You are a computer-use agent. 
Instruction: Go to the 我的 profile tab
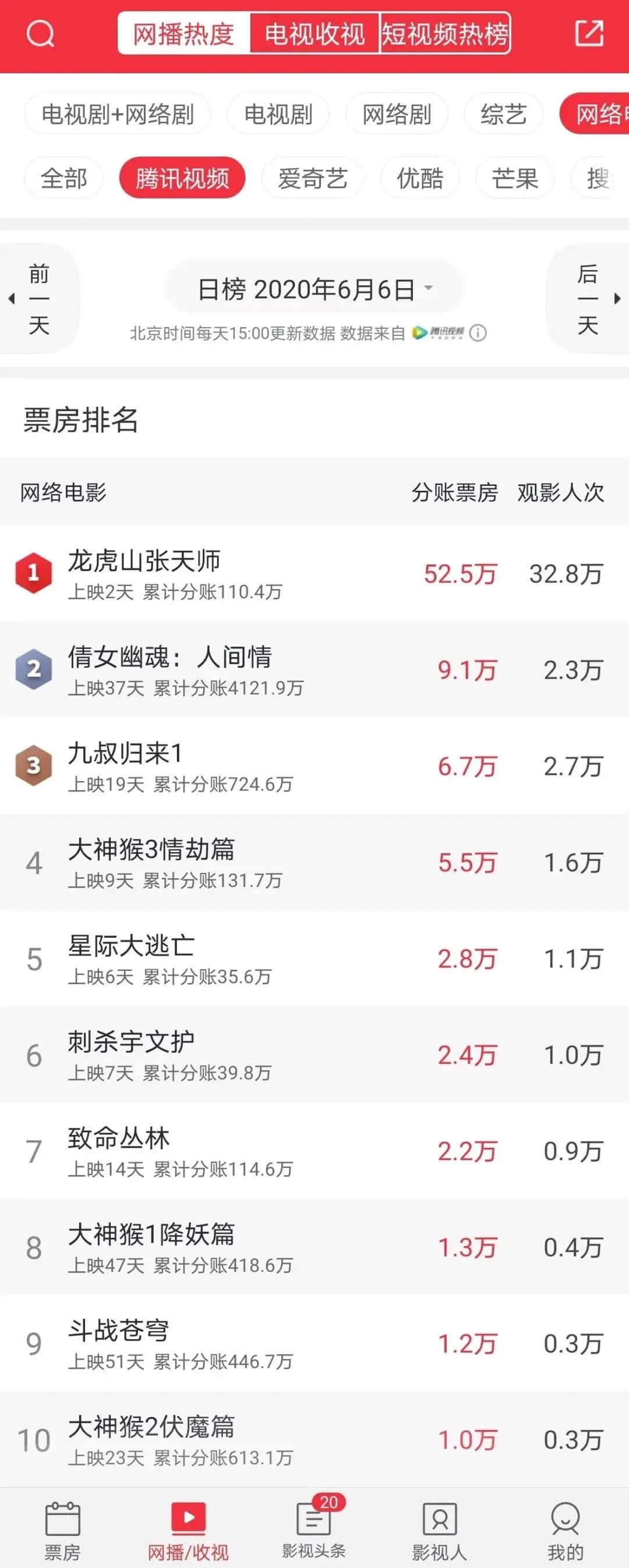point(564,1530)
